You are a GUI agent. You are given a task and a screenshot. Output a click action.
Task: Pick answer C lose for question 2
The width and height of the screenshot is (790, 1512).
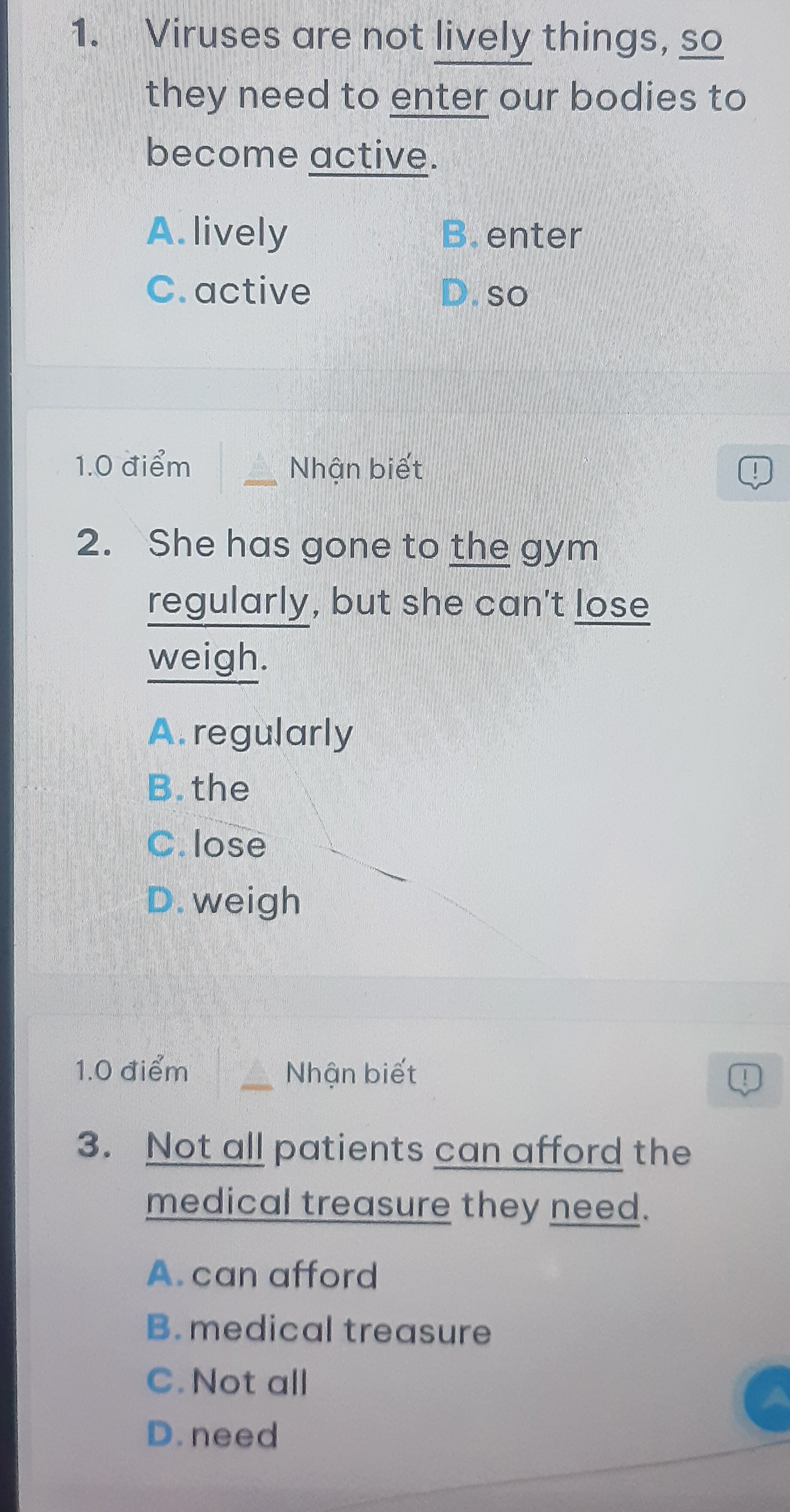pos(207,845)
